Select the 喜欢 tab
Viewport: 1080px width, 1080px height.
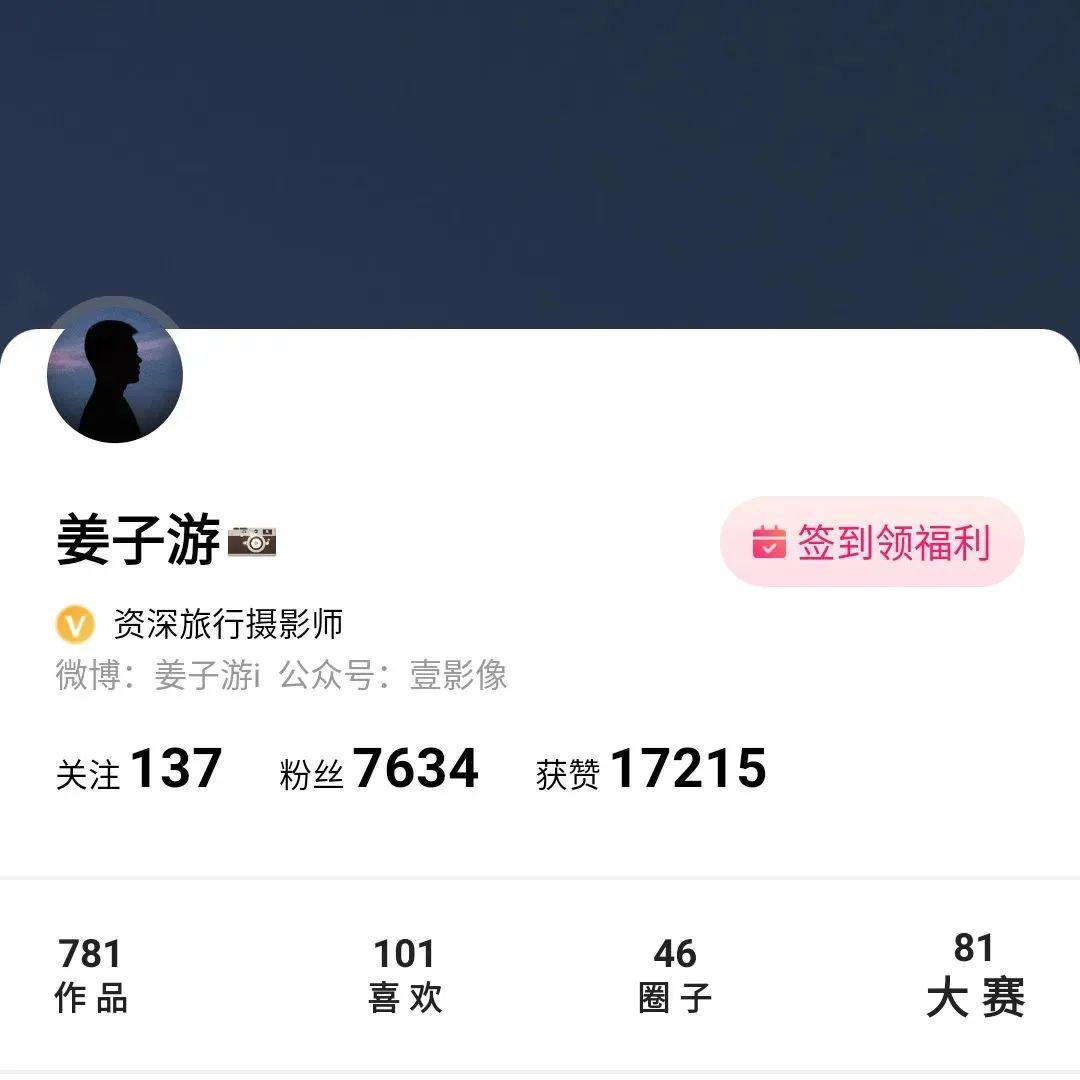405,976
